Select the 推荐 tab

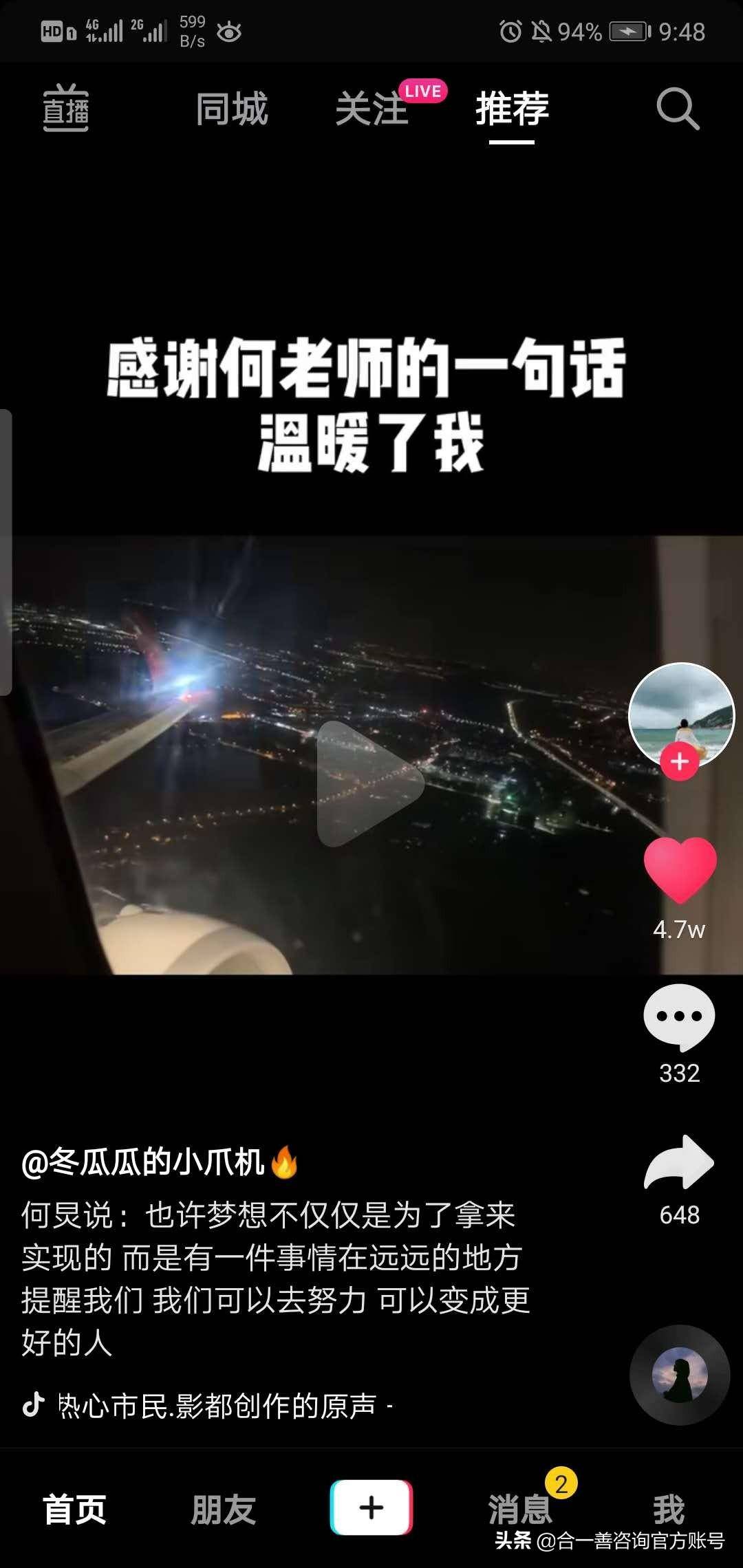pos(512,109)
